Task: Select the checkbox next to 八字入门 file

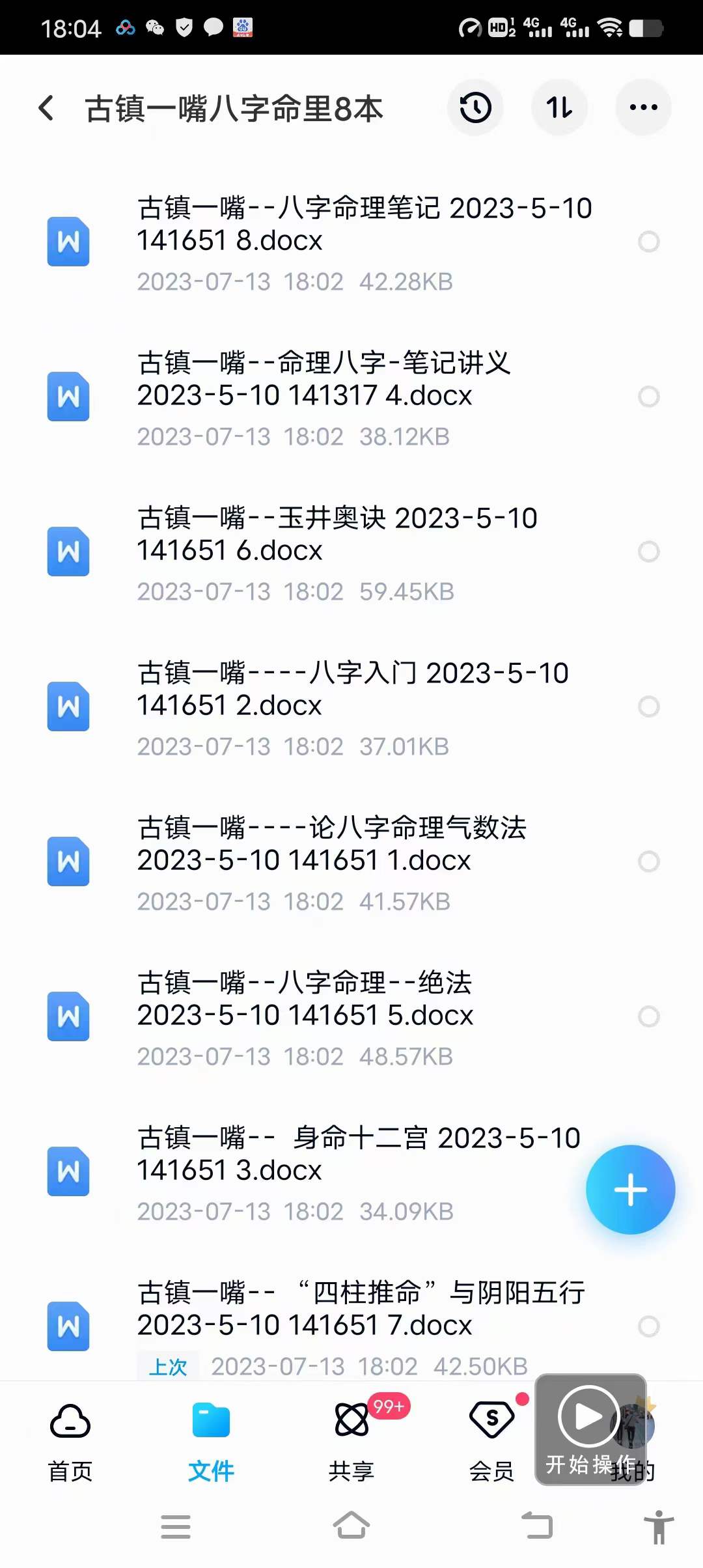Action: click(x=649, y=707)
